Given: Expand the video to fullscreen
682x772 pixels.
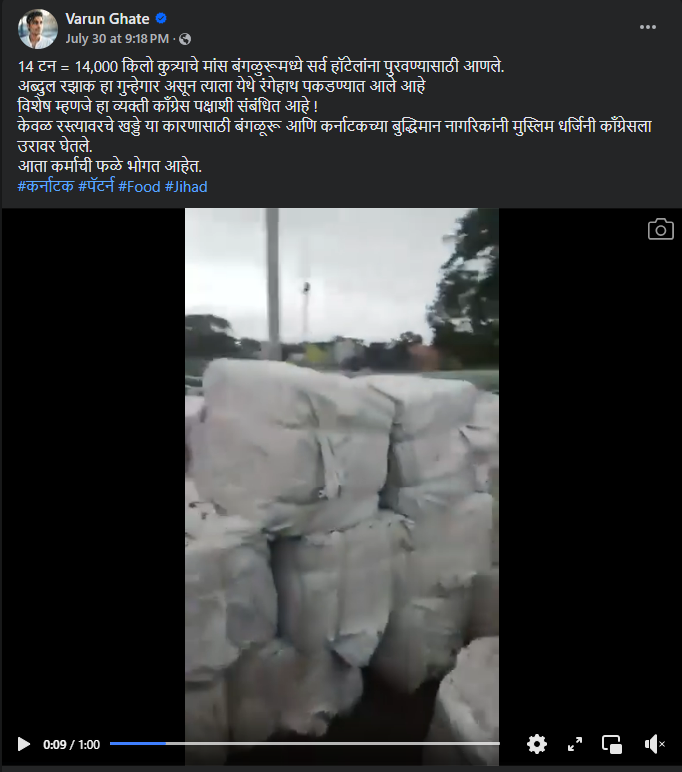Looking at the screenshot, I should [x=575, y=744].
